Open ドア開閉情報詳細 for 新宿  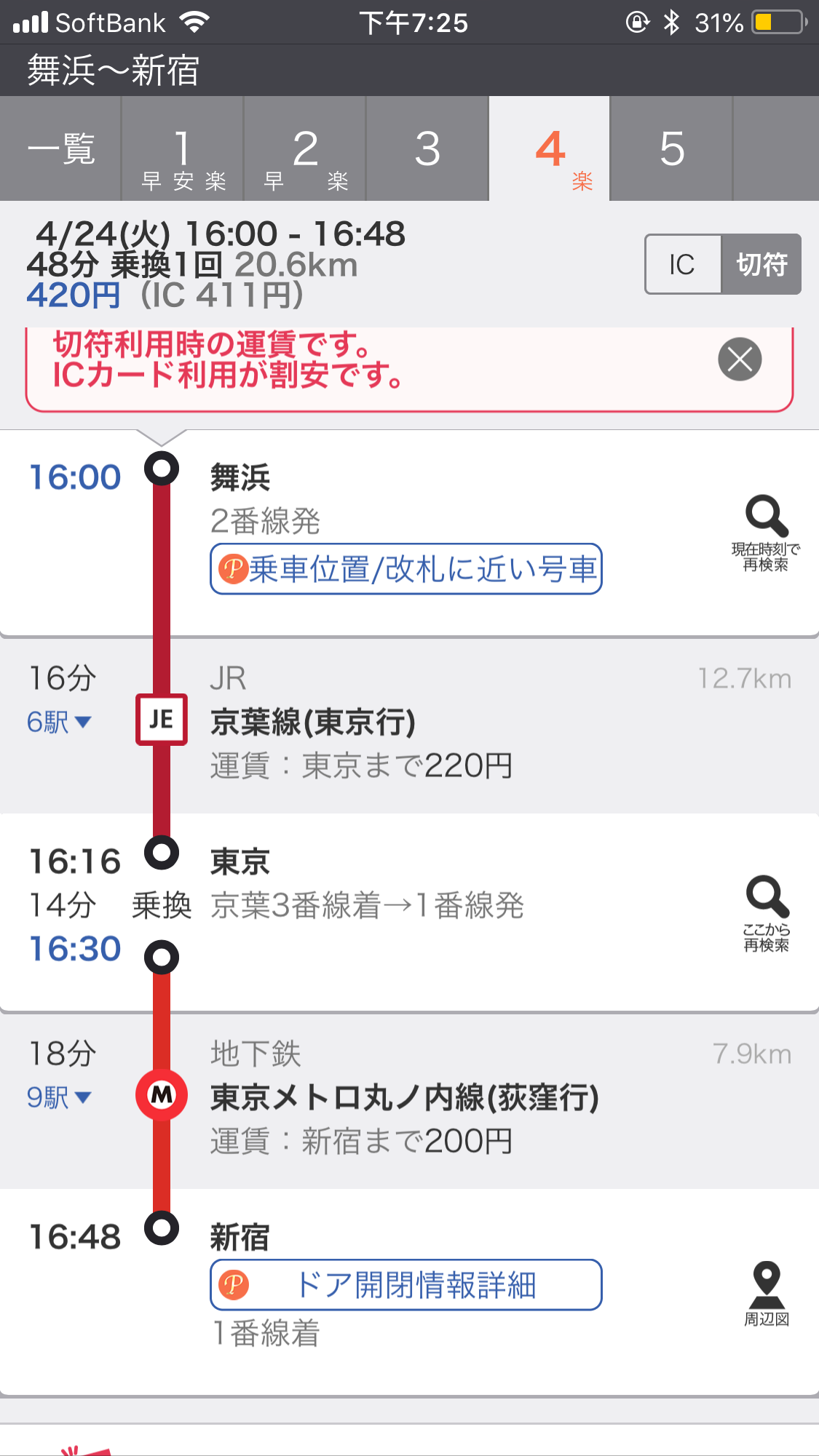pos(406,1285)
